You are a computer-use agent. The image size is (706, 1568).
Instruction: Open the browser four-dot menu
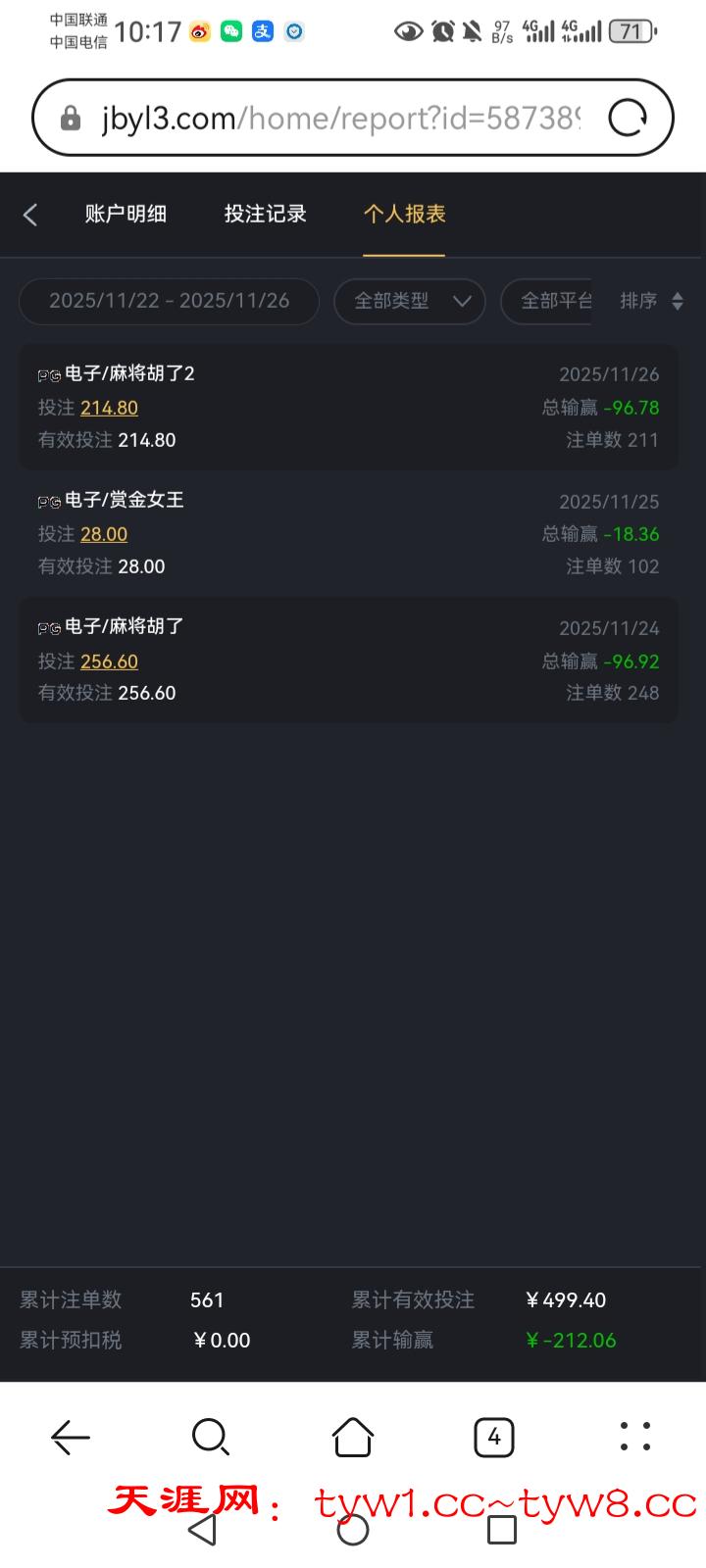(x=635, y=1436)
